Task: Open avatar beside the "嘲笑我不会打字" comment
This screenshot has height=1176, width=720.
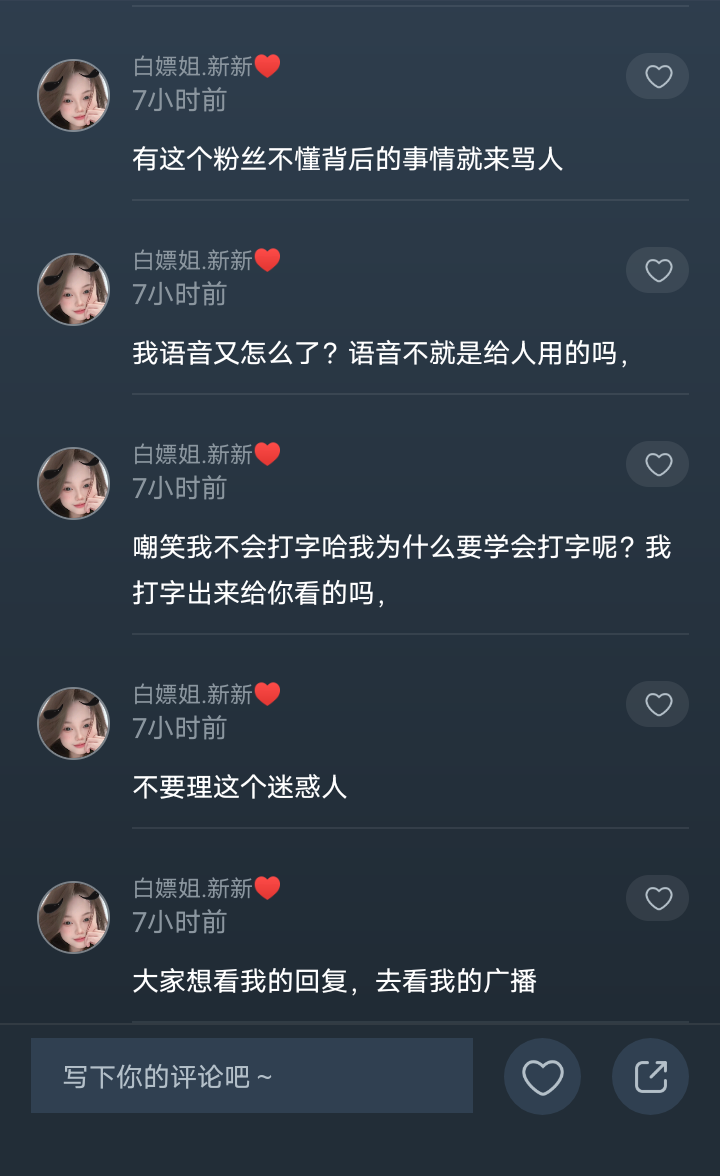Action: [74, 483]
